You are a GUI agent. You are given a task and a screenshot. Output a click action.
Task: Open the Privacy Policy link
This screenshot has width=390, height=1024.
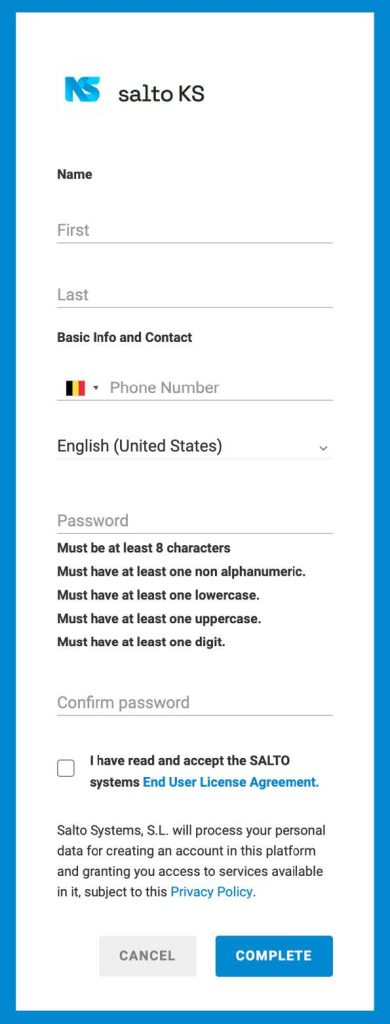[x=212, y=892]
